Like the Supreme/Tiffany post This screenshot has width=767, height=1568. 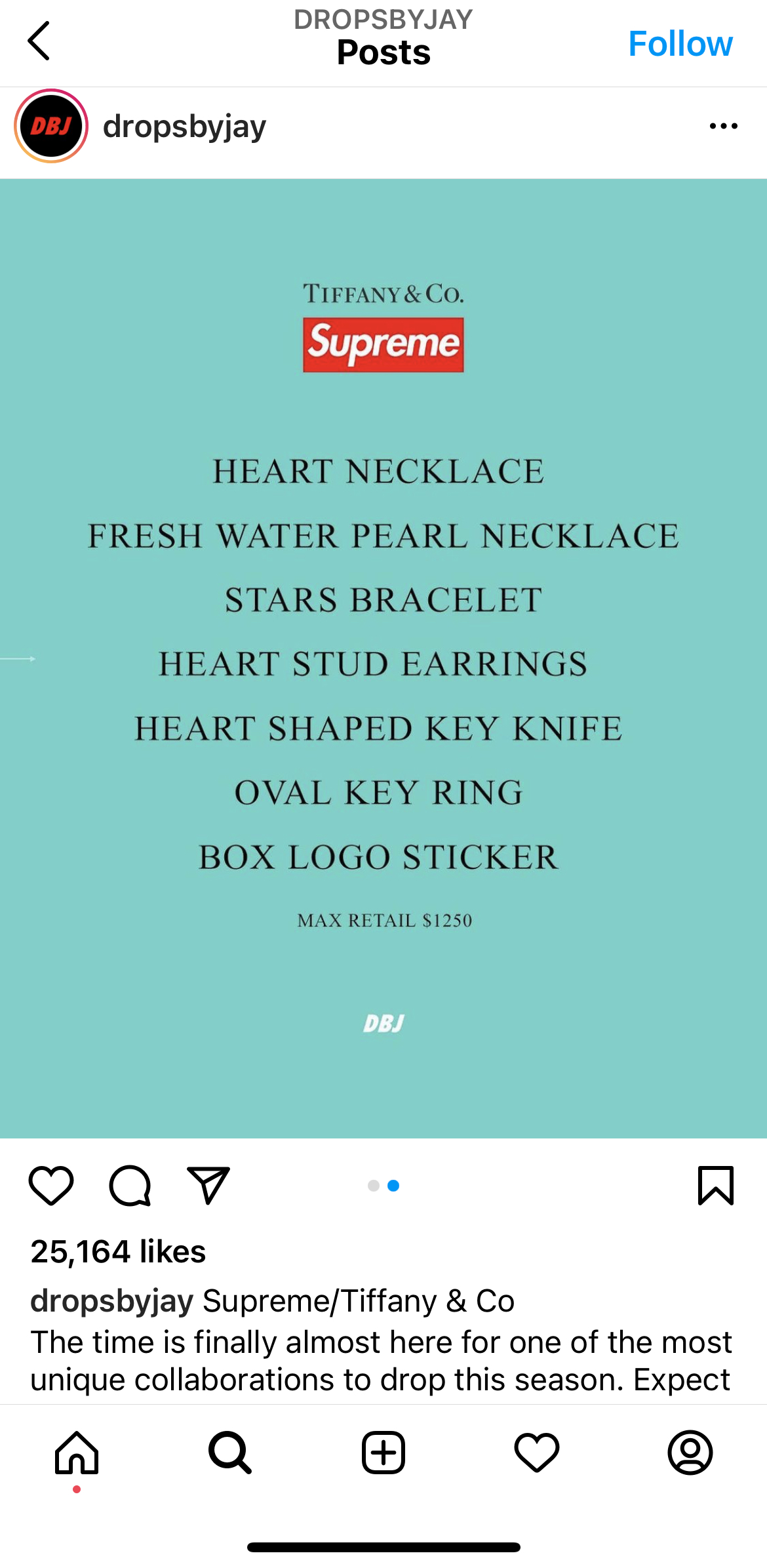[x=51, y=1185]
